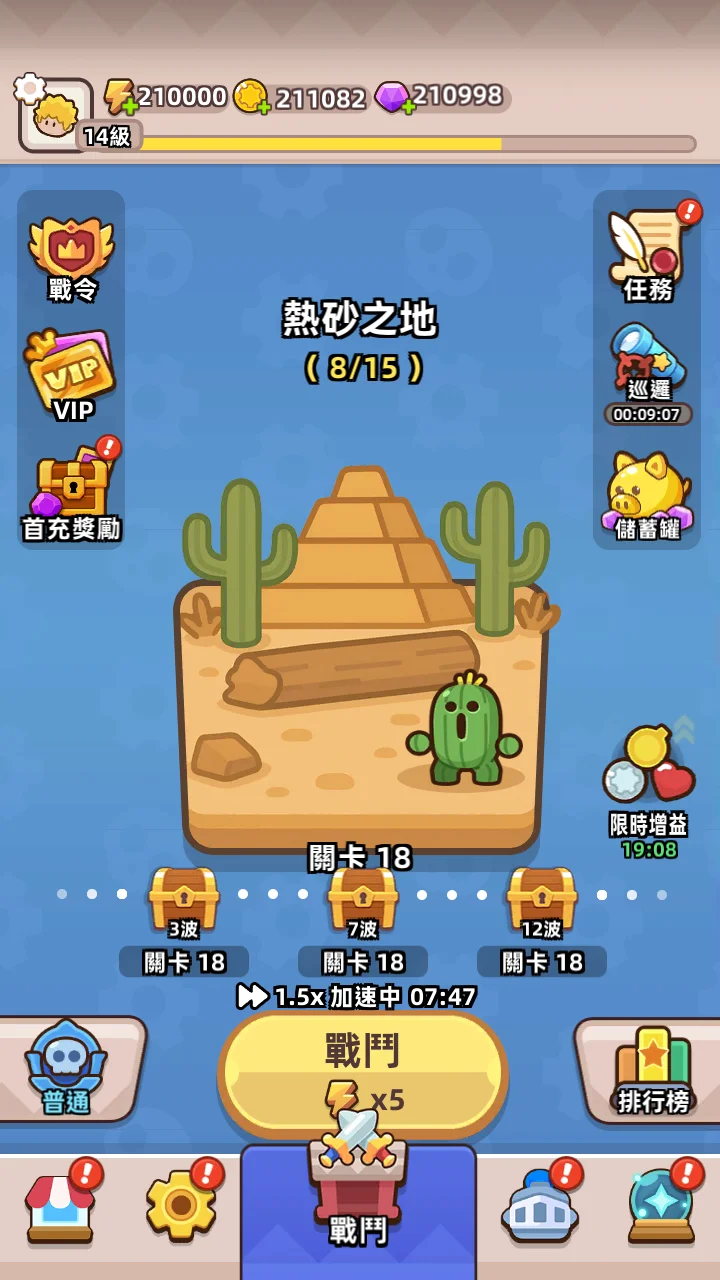720x1280 pixels.
Task: View 首充獎勵 first-recharge rewards
Action: (72, 496)
